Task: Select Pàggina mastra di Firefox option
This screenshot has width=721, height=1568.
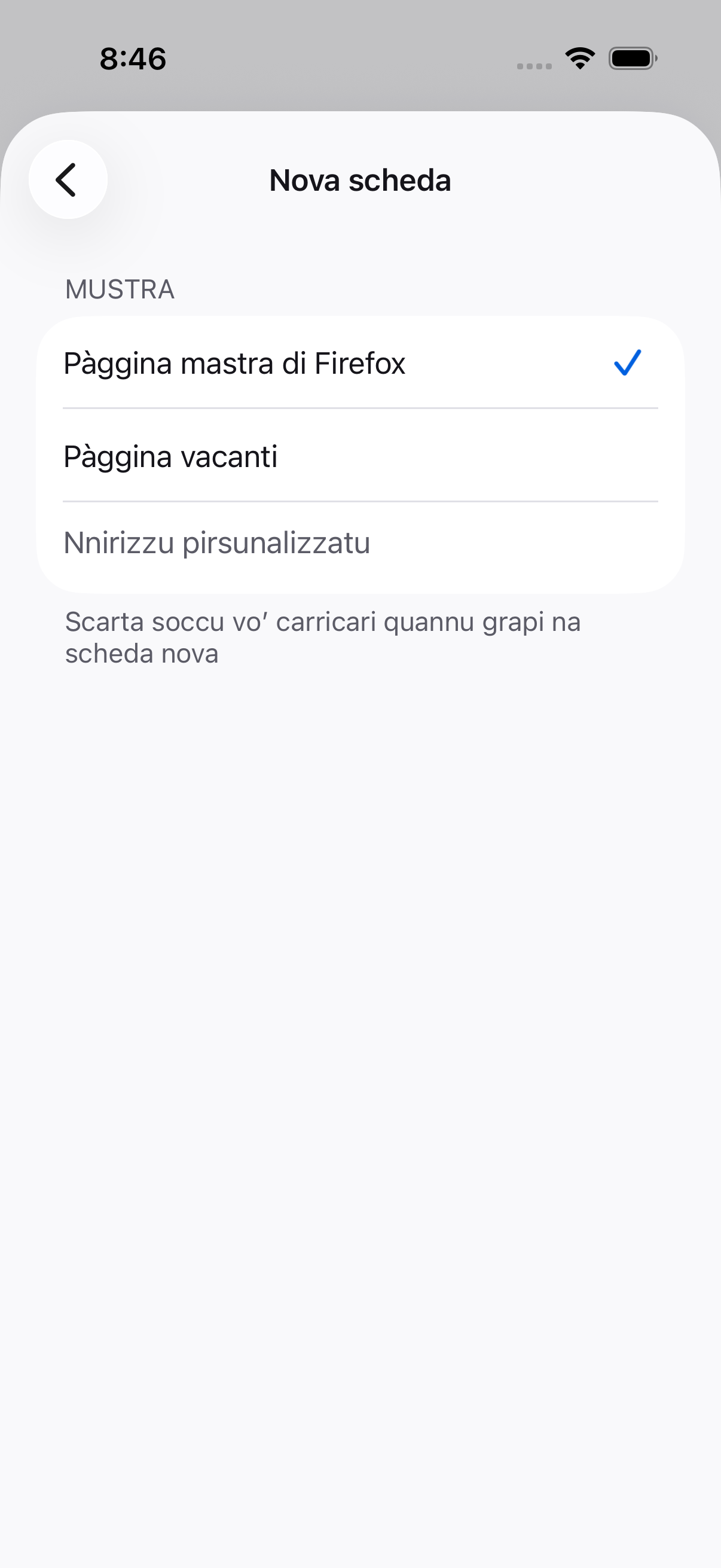Action: pyautogui.click(x=360, y=363)
